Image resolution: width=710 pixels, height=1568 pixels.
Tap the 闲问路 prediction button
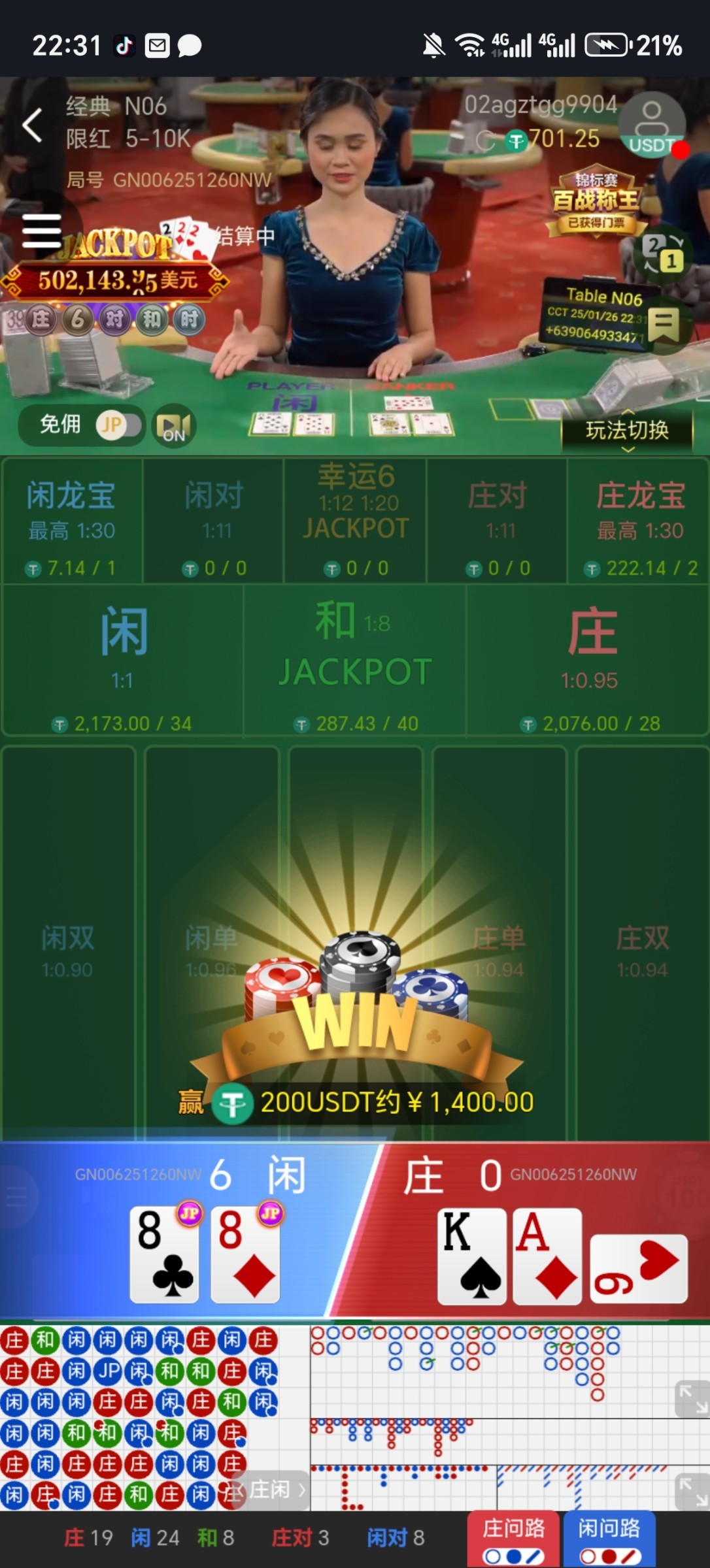point(609,1539)
